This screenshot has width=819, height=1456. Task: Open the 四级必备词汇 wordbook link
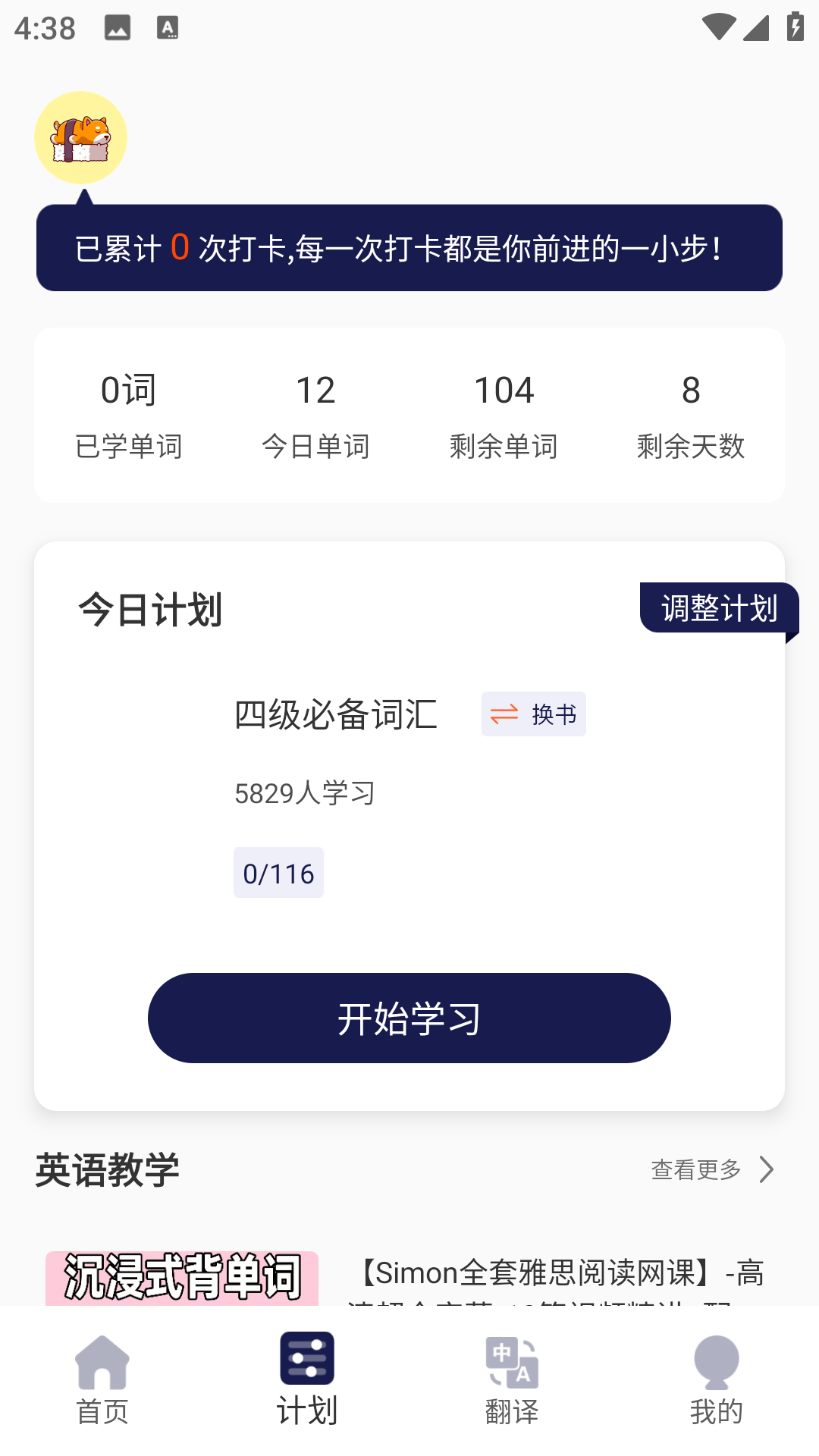(336, 714)
